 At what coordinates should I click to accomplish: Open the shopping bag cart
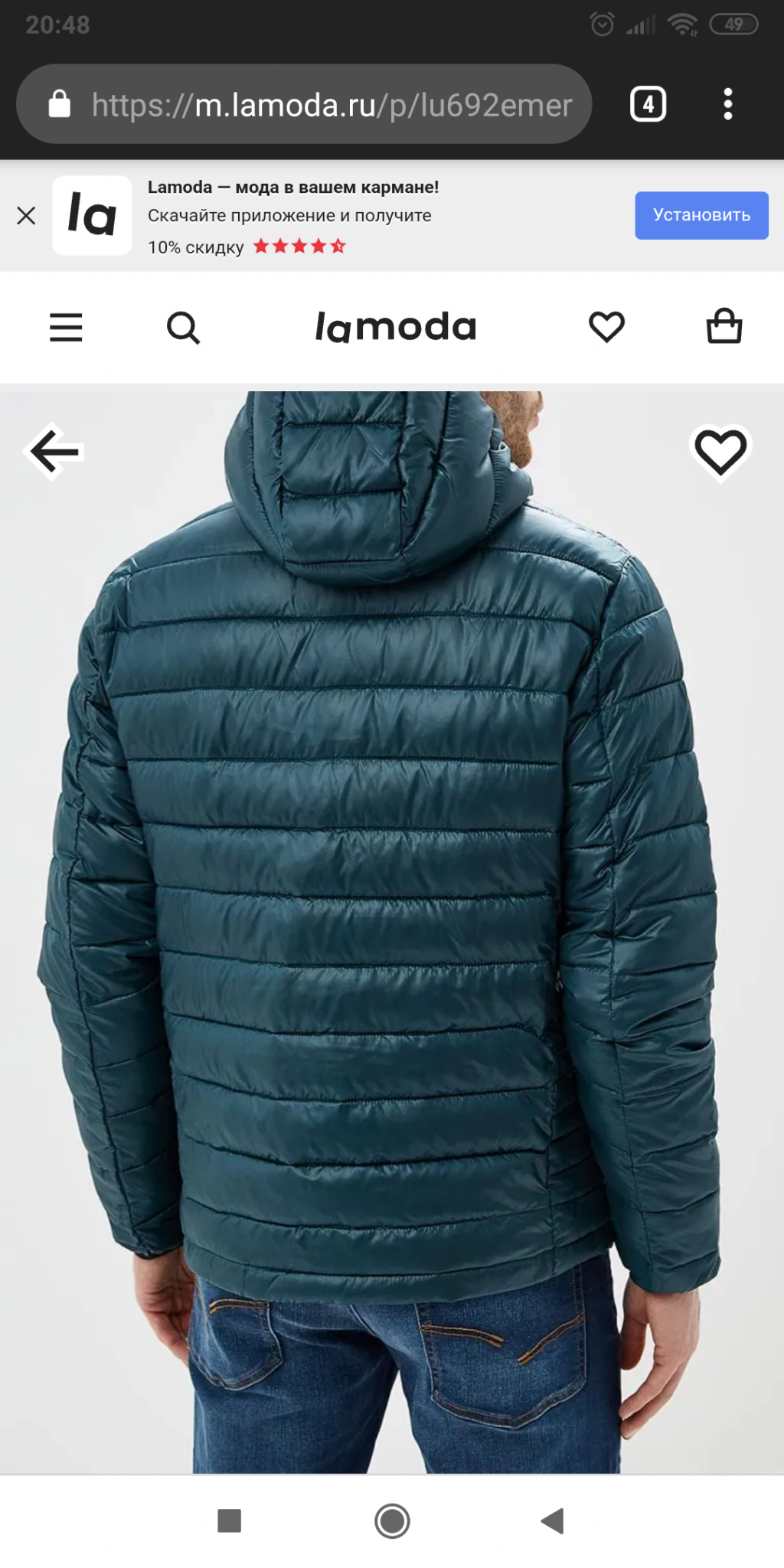[x=724, y=327]
